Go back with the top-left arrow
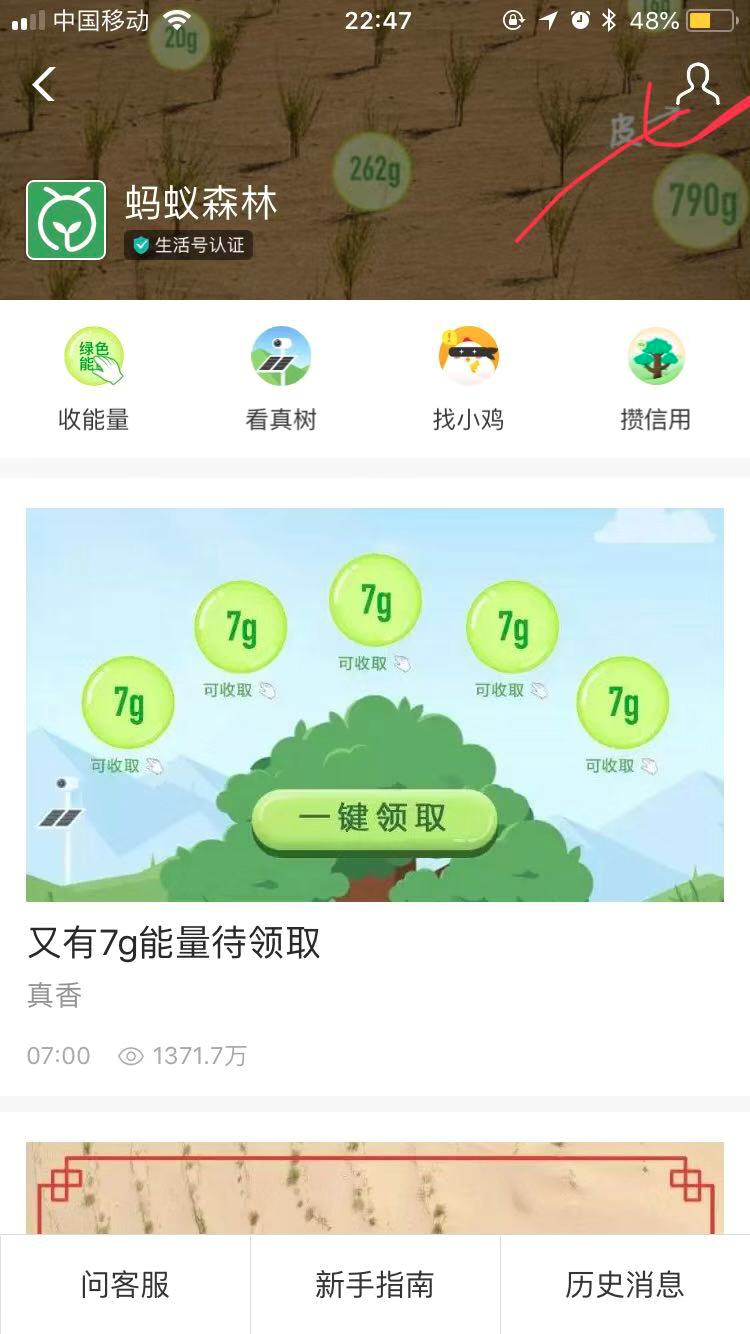750x1334 pixels. (x=43, y=84)
